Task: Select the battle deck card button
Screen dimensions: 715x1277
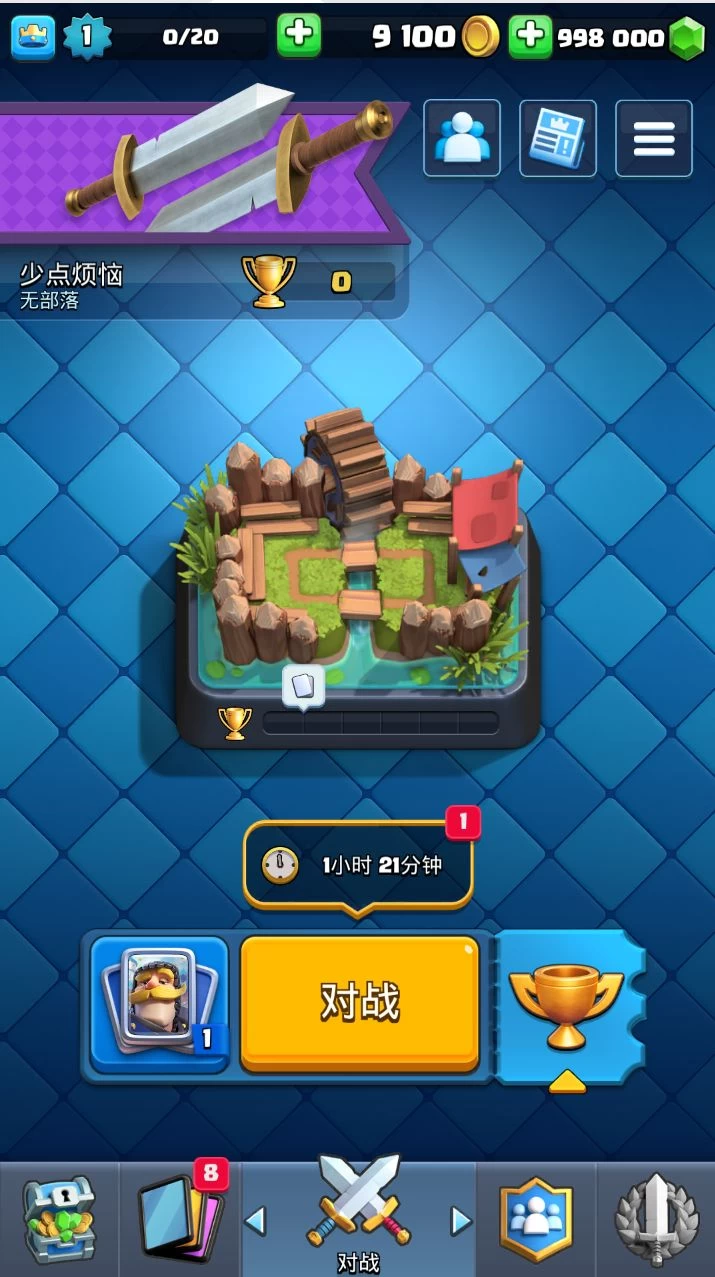Action: (x=160, y=1004)
